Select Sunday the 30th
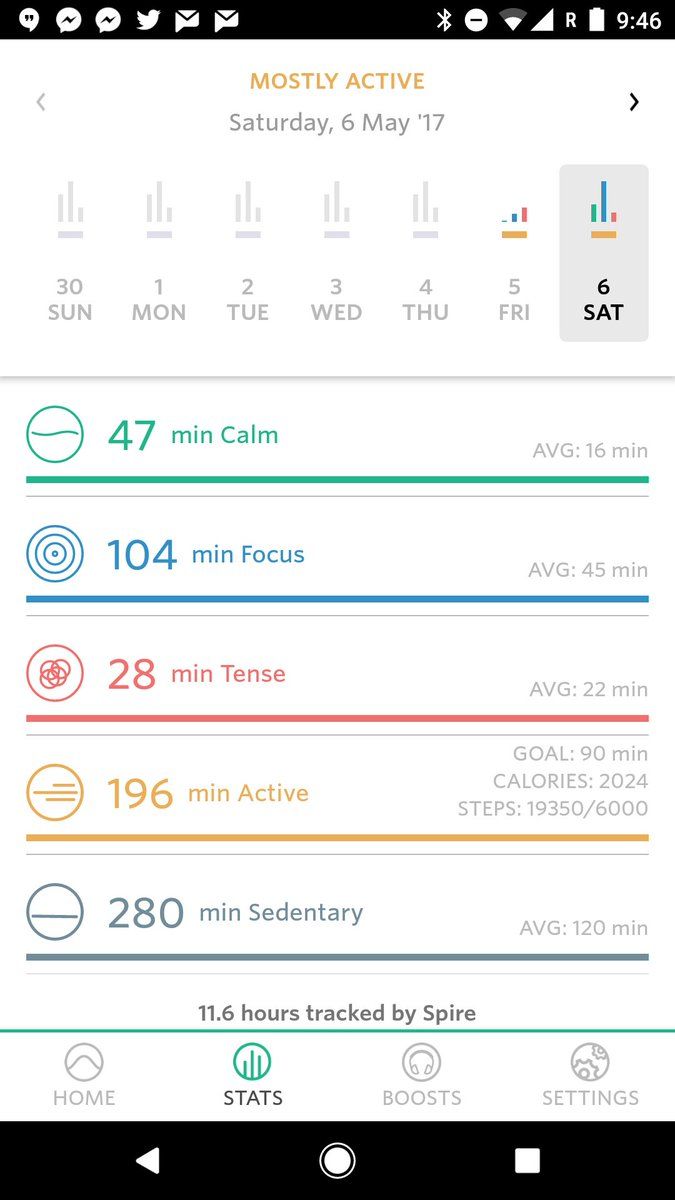Viewport: 675px width, 1200px height. coord(70,252)
